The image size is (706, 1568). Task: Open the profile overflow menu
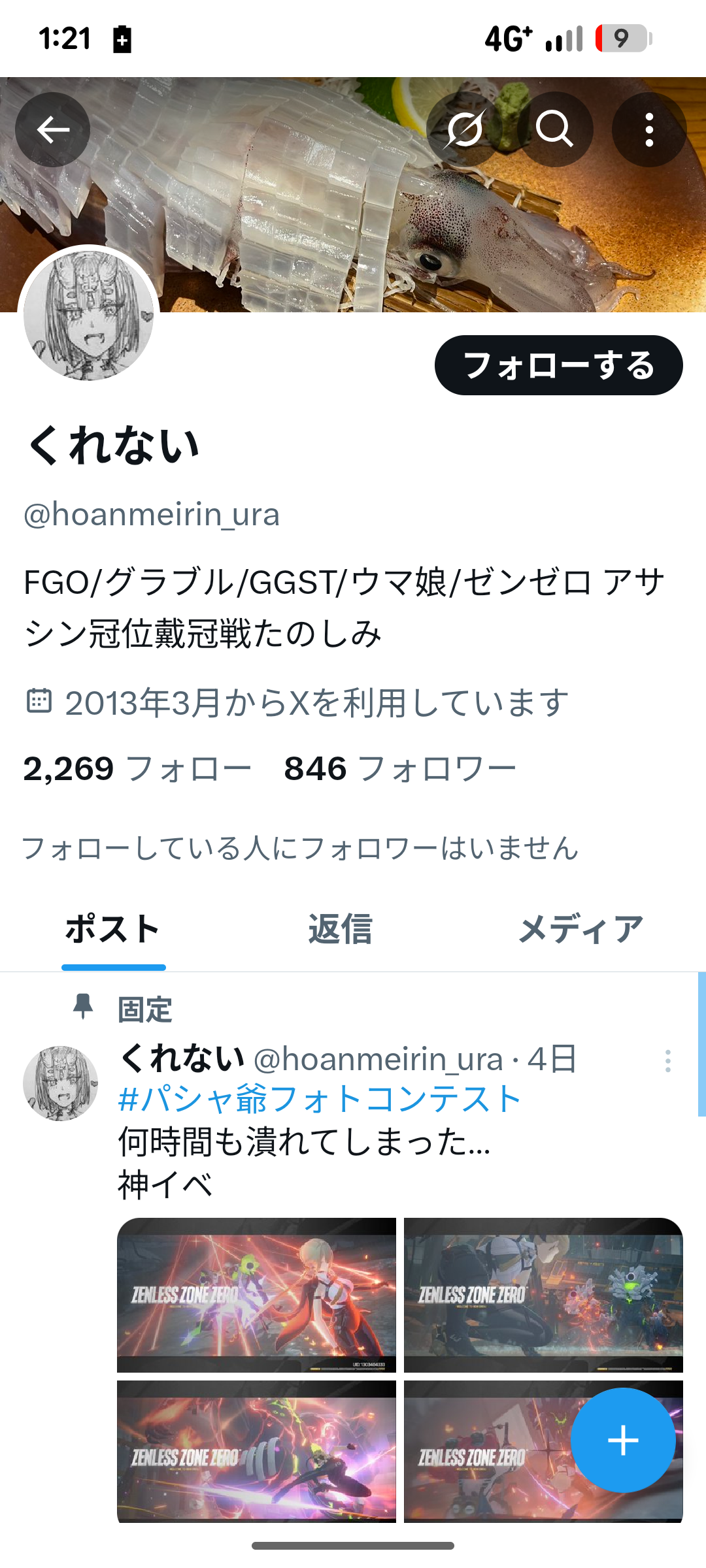648,129
